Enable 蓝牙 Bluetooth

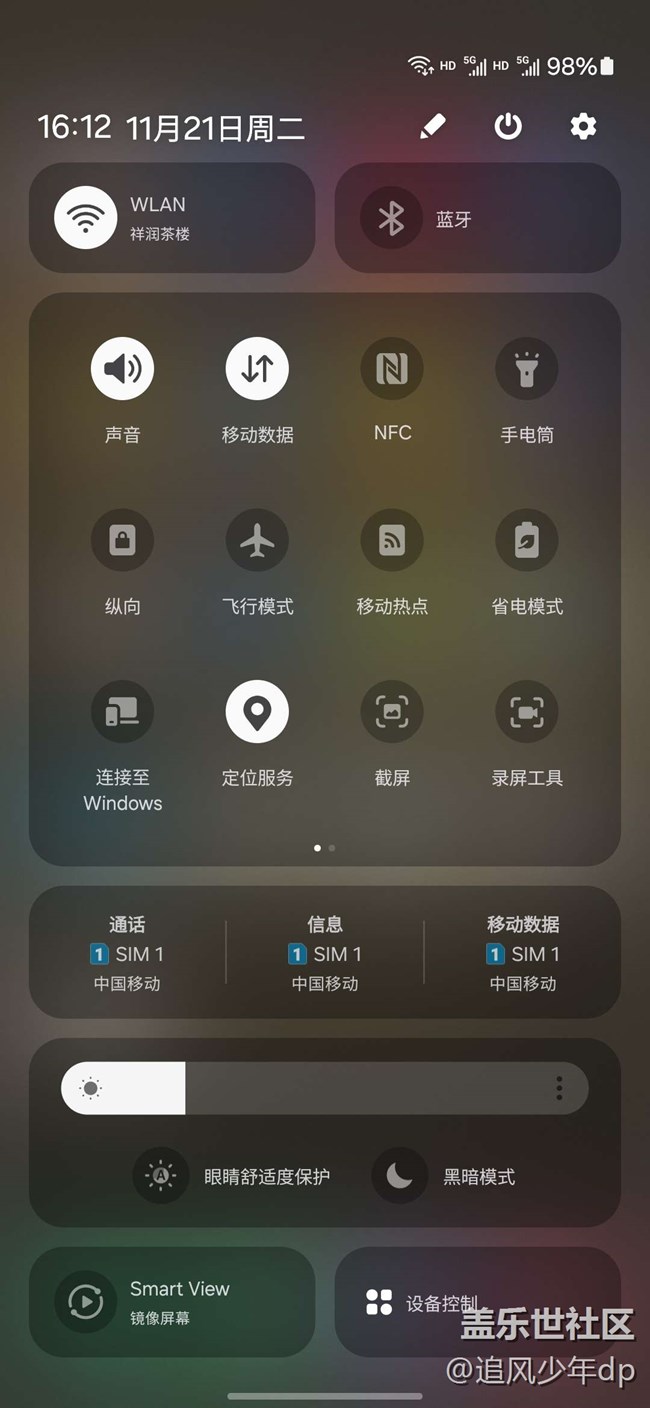coord(391,218)
